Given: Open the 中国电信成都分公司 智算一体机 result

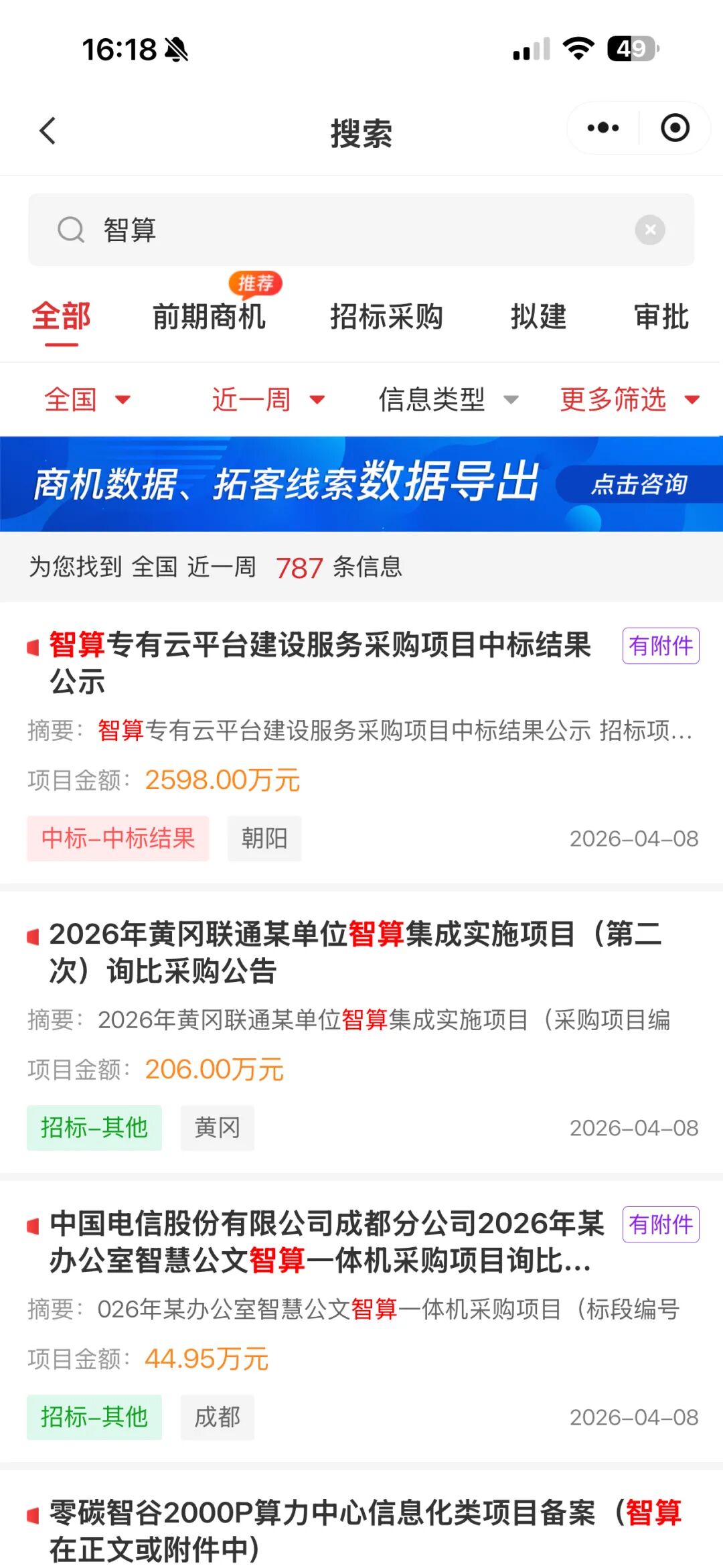Looking at the screenshot, I should [x=328, y=1241].
